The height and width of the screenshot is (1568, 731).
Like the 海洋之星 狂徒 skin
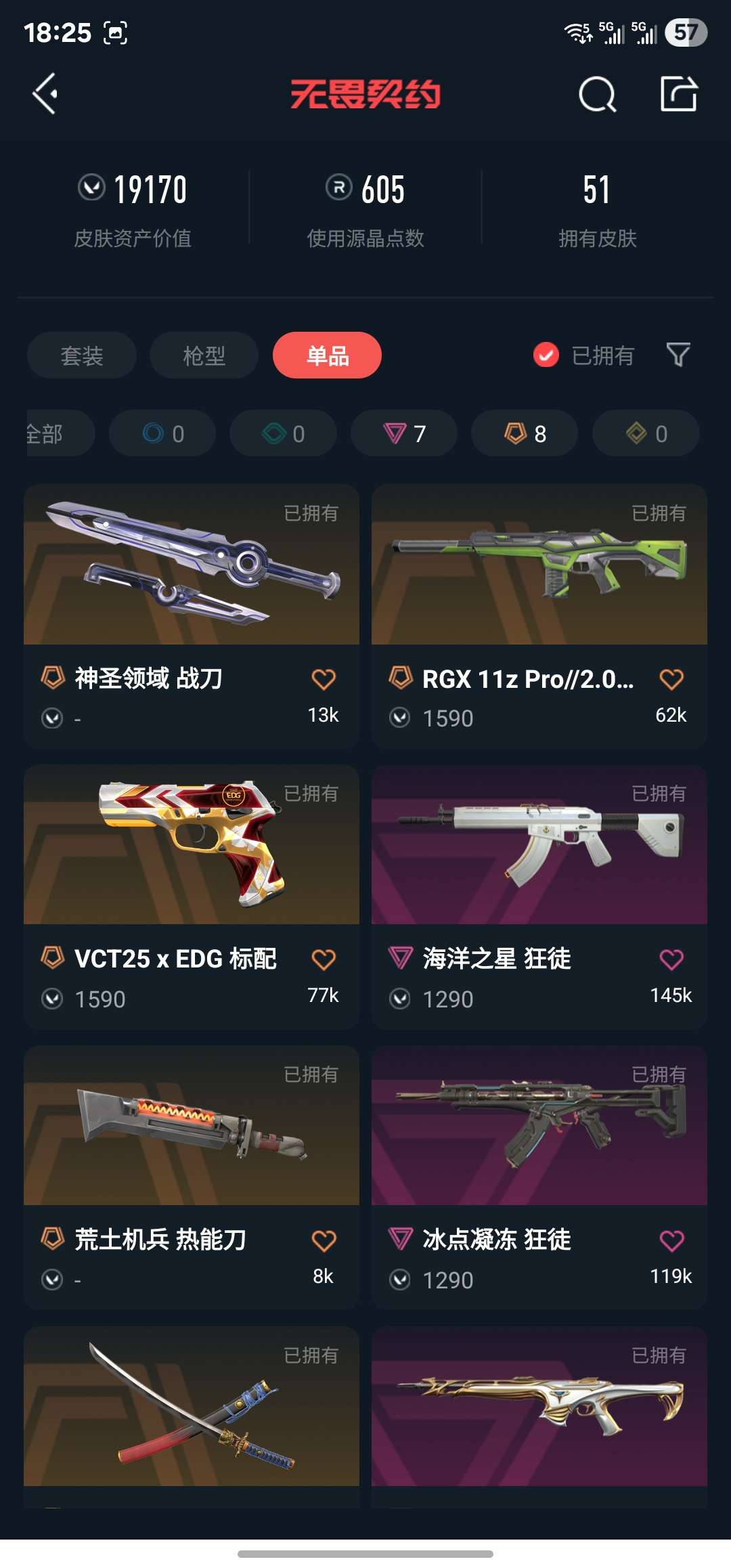(671, 959)
